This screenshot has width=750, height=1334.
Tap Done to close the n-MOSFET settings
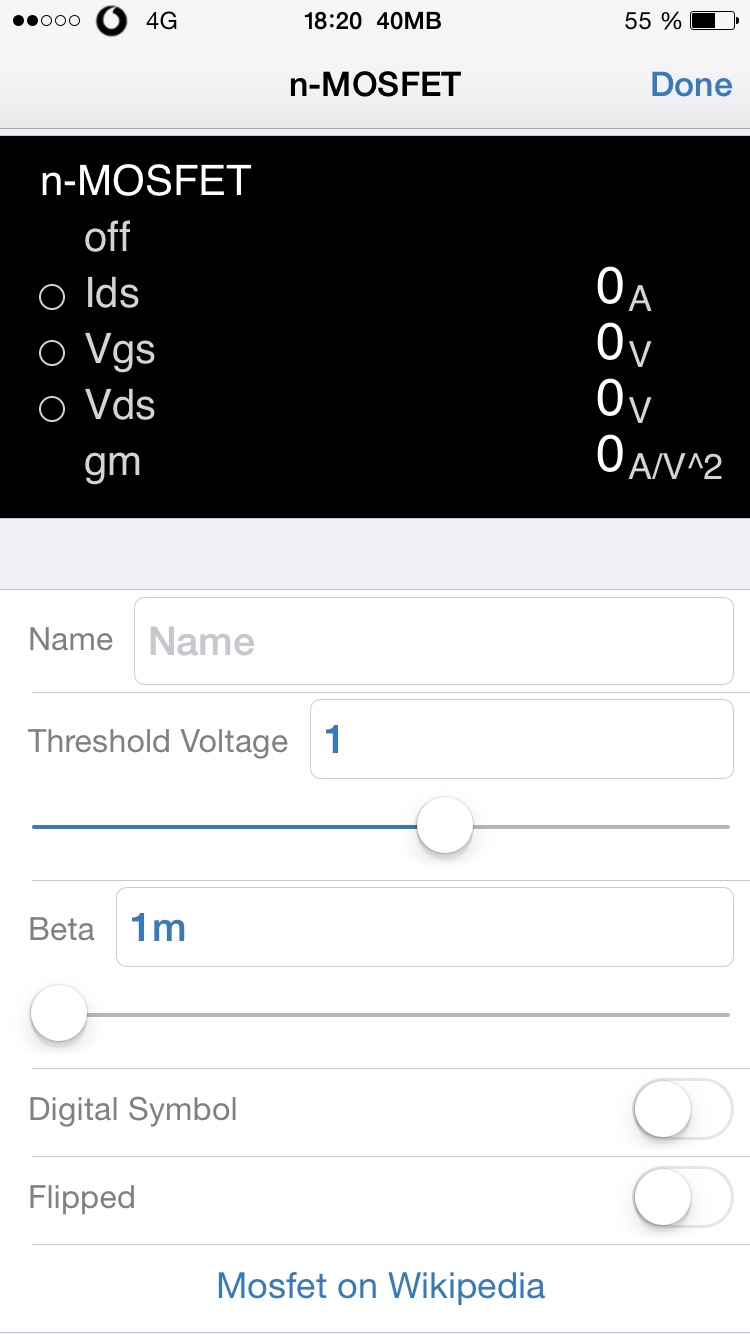[x=691, y=84]
